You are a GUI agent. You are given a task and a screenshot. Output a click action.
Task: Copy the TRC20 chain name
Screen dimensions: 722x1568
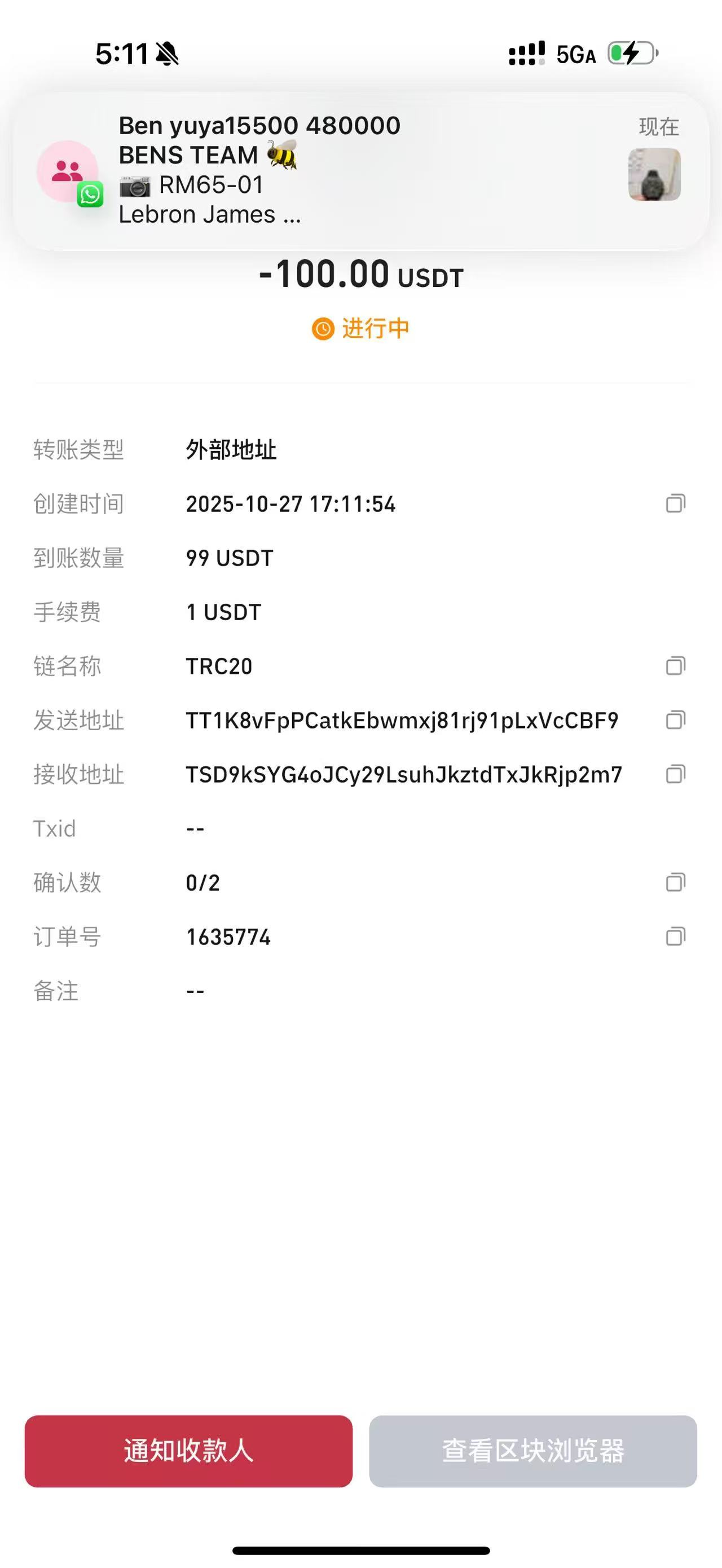click(675, 666)
